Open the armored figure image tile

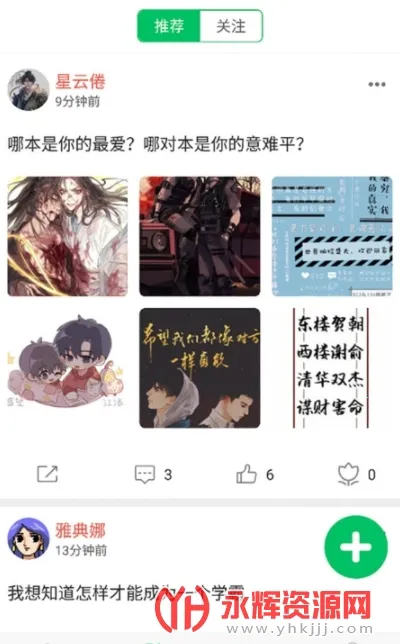[200, 236]
